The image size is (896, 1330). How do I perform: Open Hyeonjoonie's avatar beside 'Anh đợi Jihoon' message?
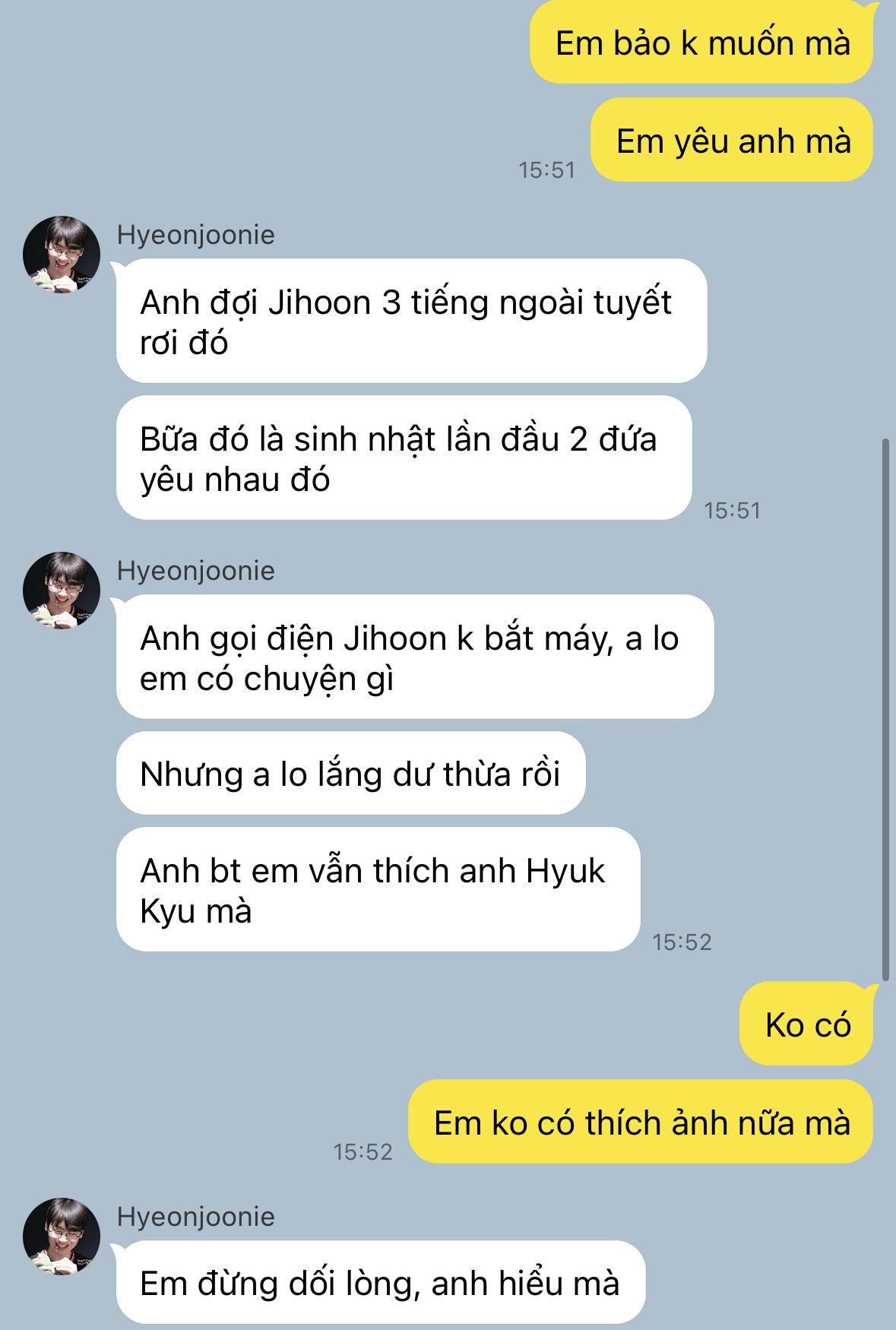point(62,255)
